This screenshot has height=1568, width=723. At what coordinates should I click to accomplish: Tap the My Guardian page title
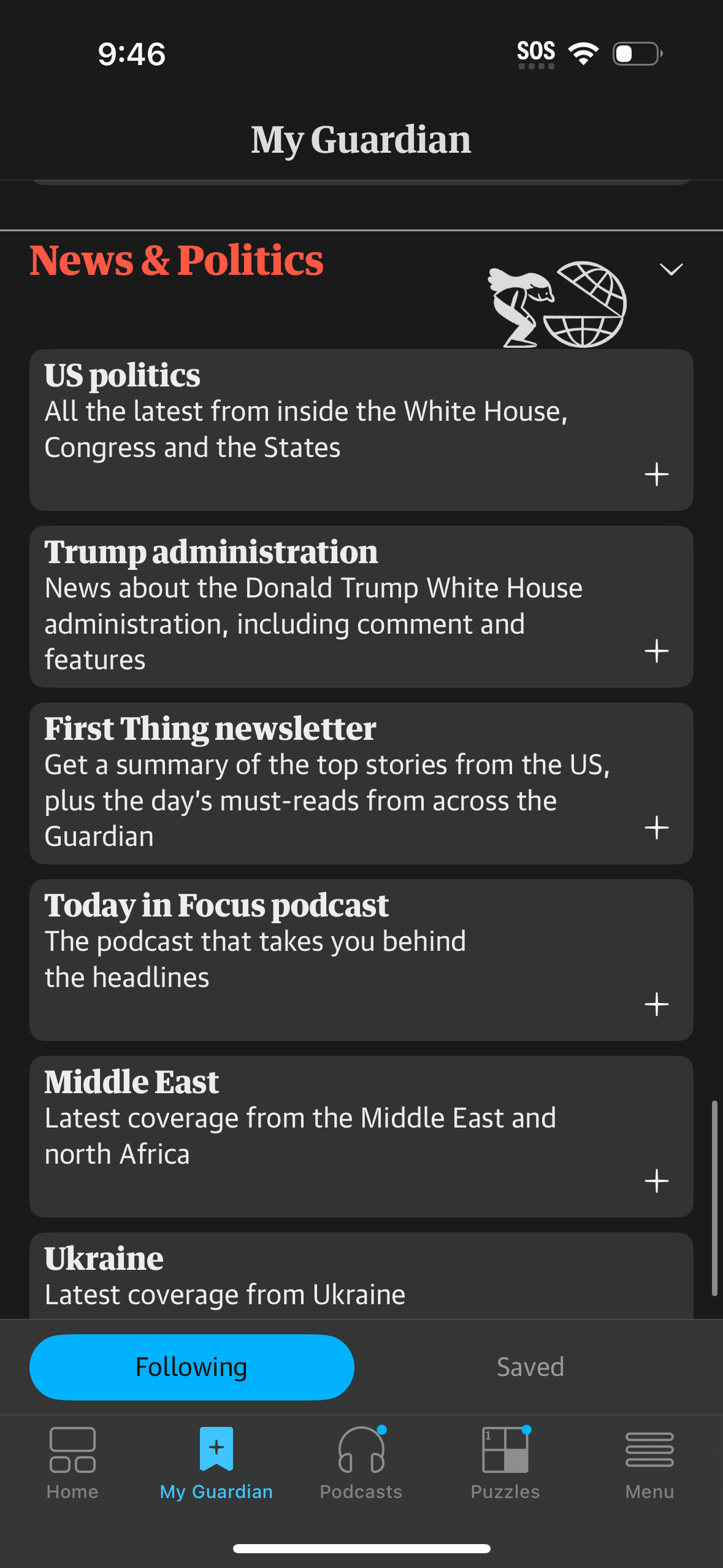361,140
